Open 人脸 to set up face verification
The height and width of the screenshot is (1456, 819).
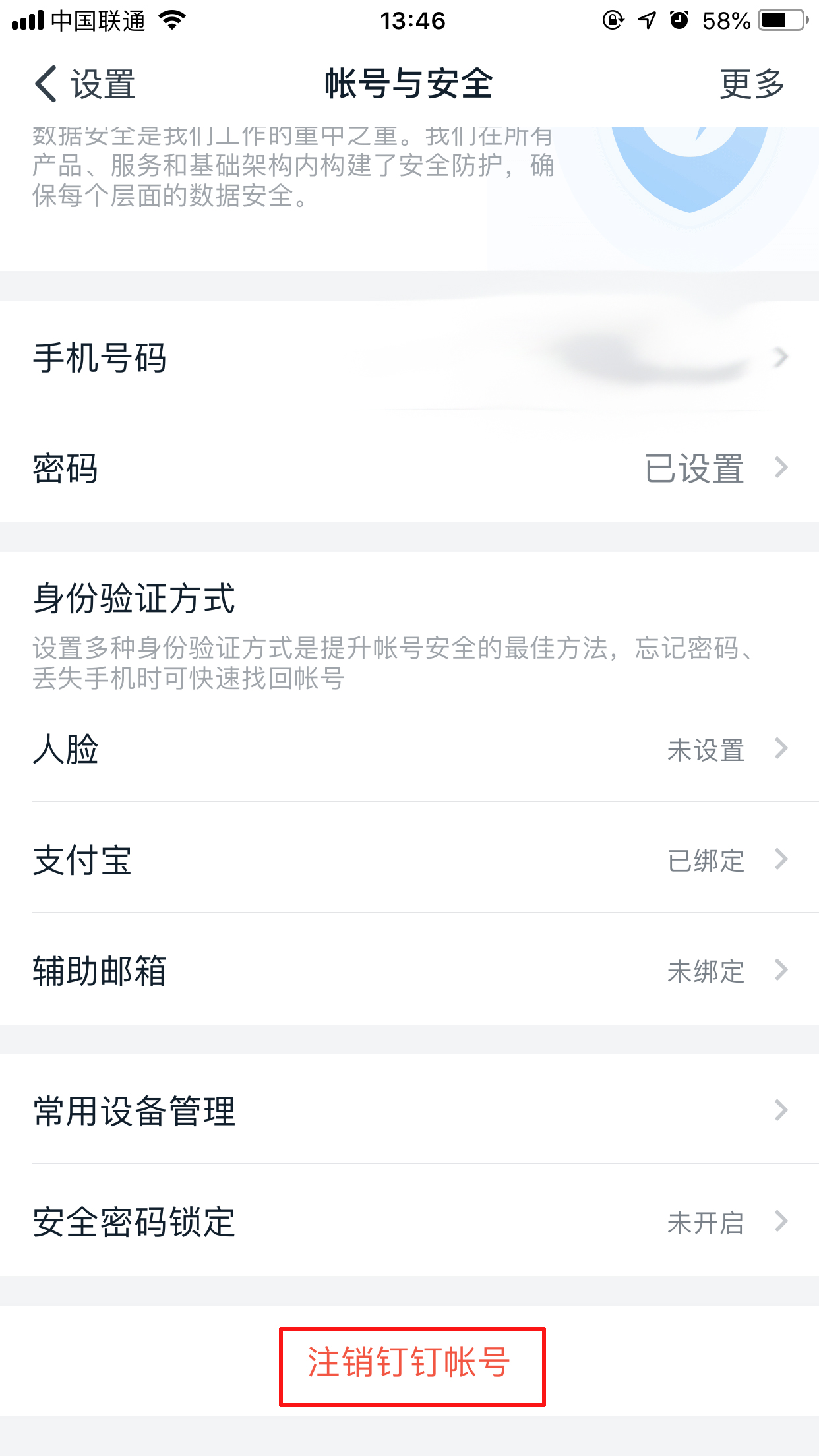click(x=409, y=750)
